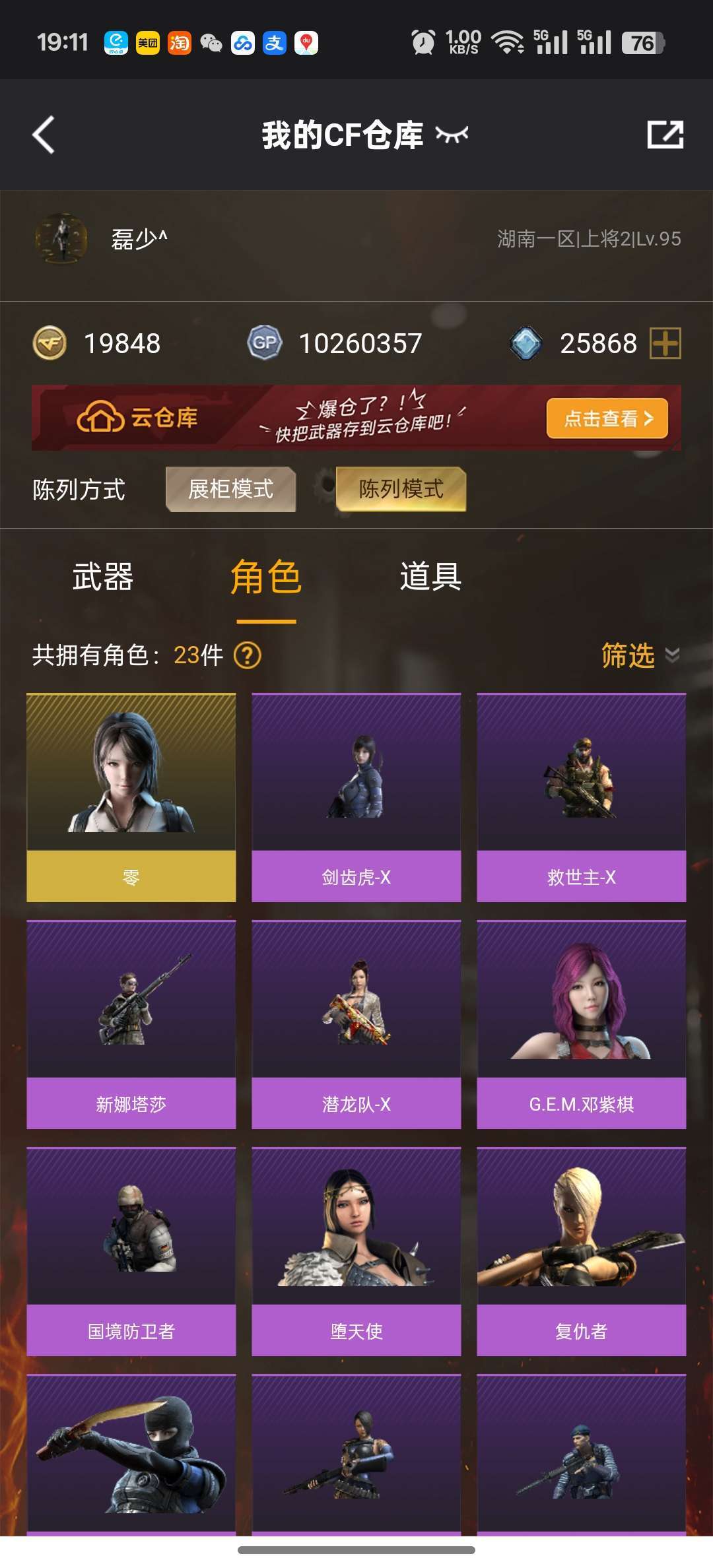
Task: View the 复仇者 character
Action: coord(582,1251)
